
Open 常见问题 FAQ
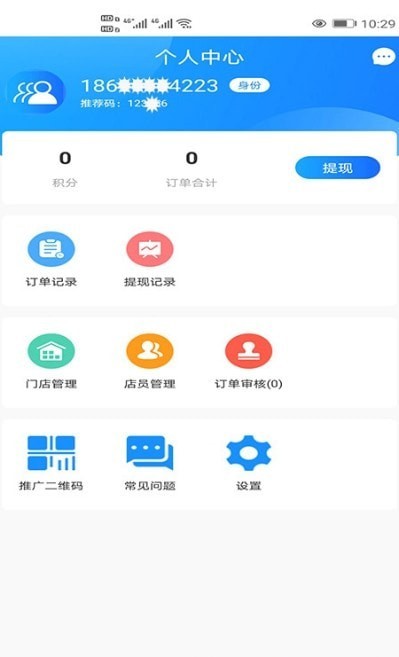click(150, 463)
